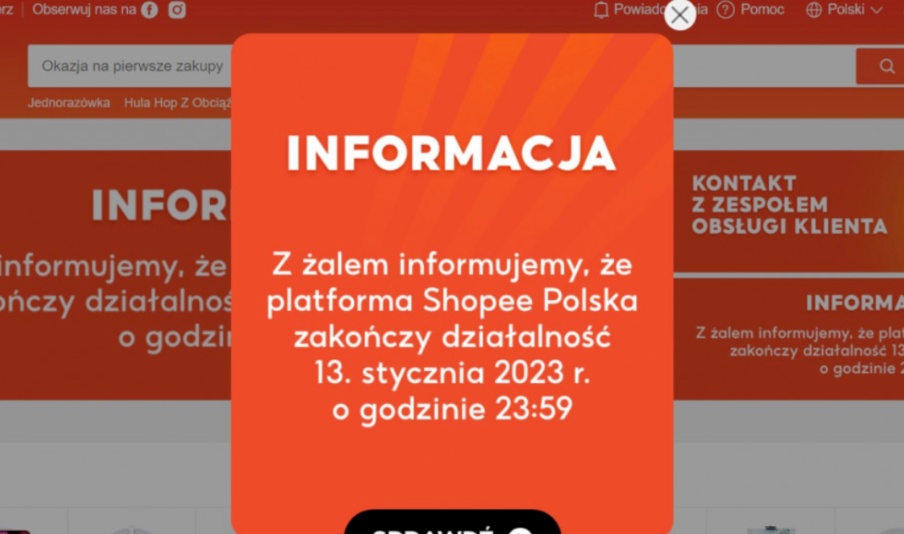
Task: Tap the Sprawdź button in the popup
Action: click(x=452, y=524)
